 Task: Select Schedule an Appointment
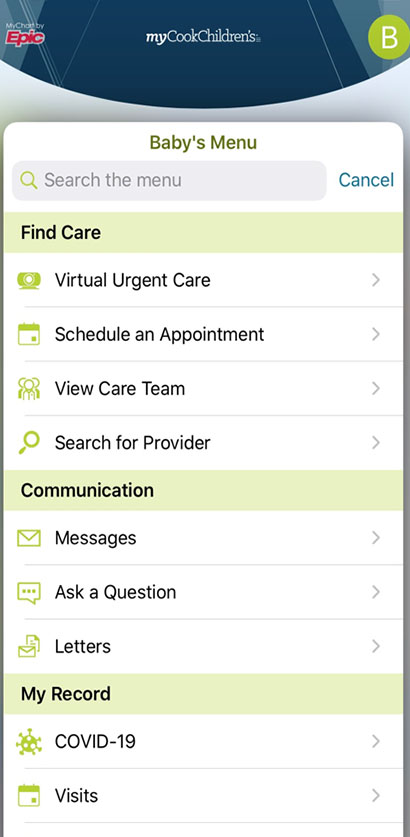(203, 334)
